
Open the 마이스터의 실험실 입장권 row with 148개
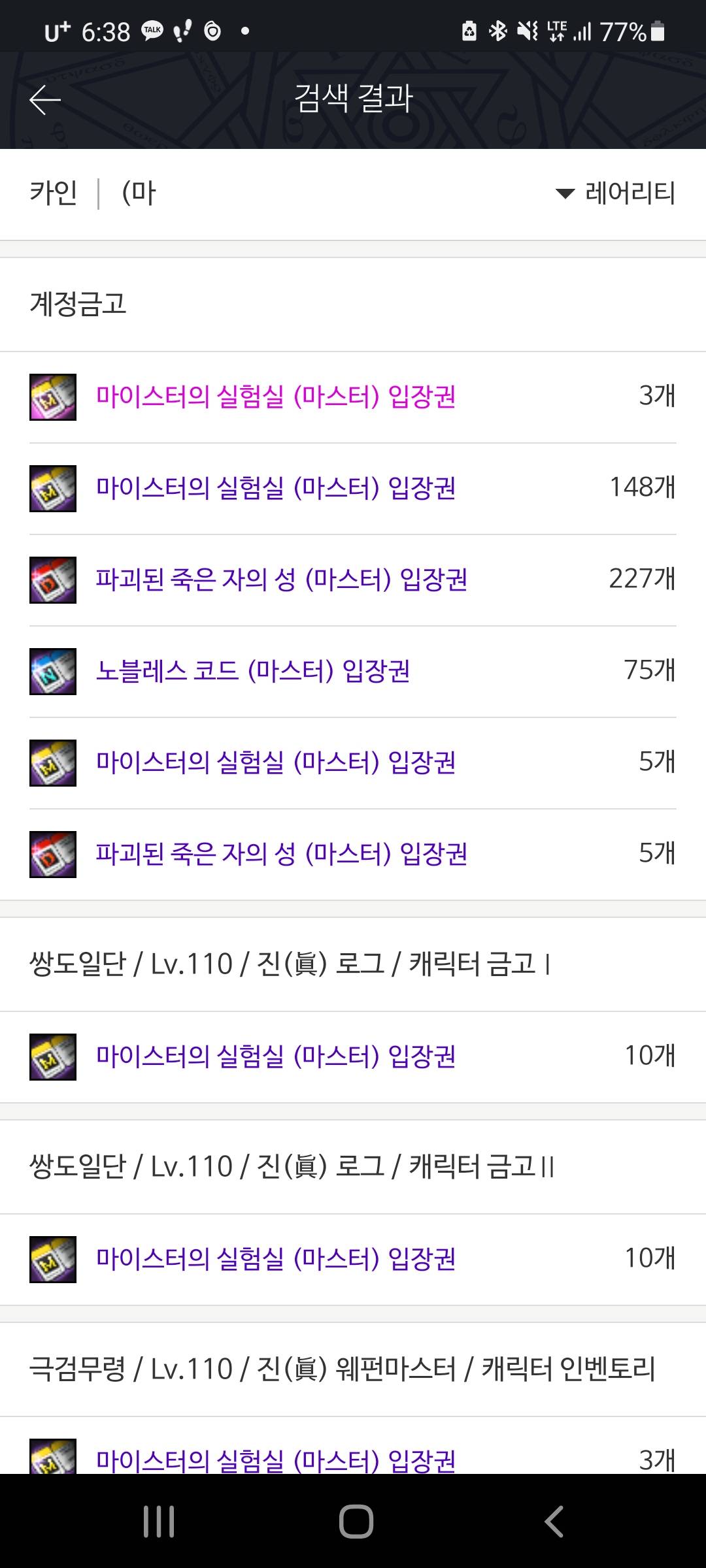(275, 488)
